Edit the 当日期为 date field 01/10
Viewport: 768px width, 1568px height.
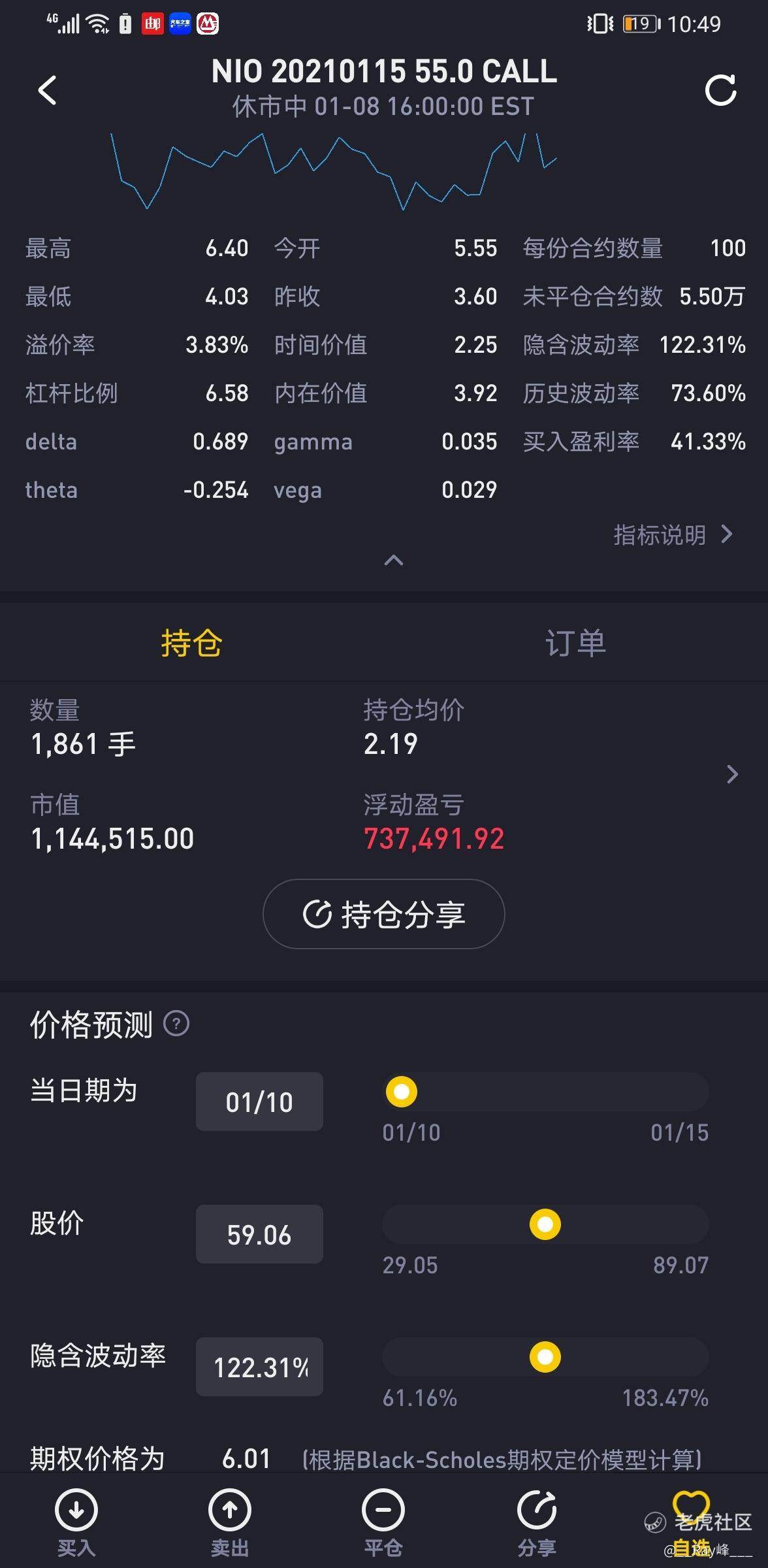pyautogui.click(x=259, y=1102)
